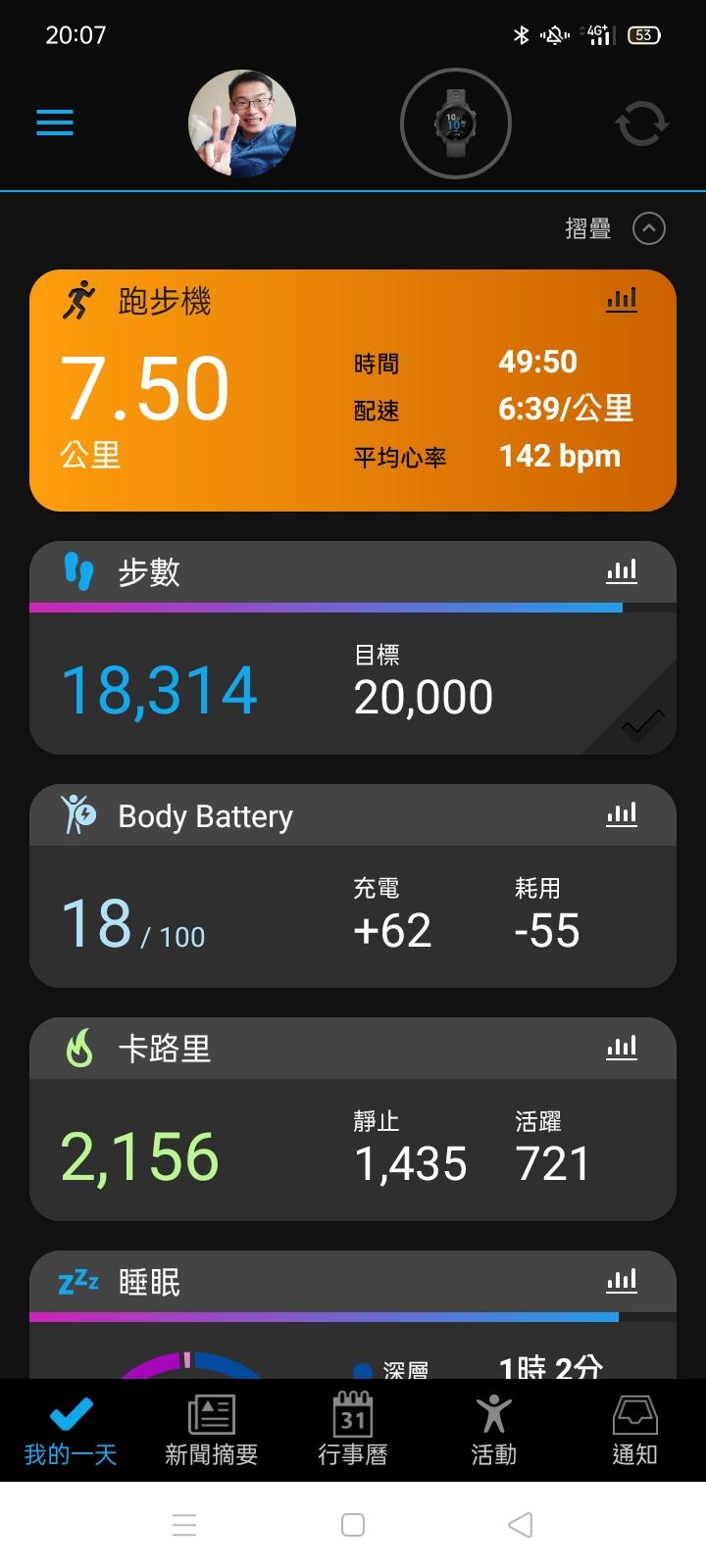Sync data with the refresh icon
The width and height of the screenshot is (706, 1568).
click(641, 124)
